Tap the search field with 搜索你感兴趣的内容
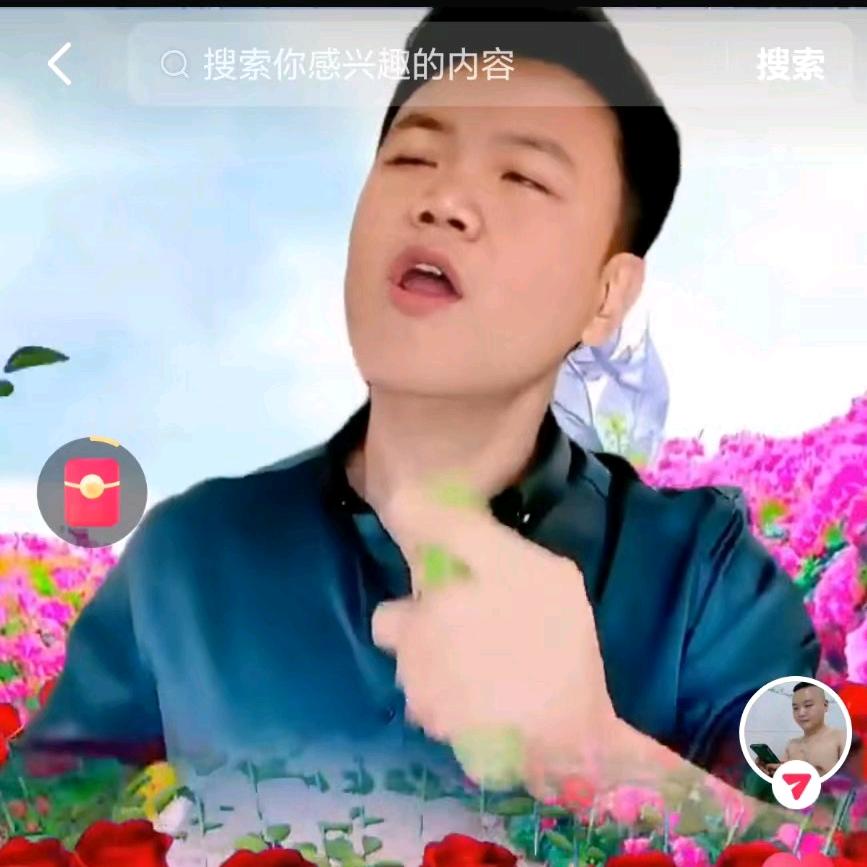The image size is (867, 867). click(400, 65)
